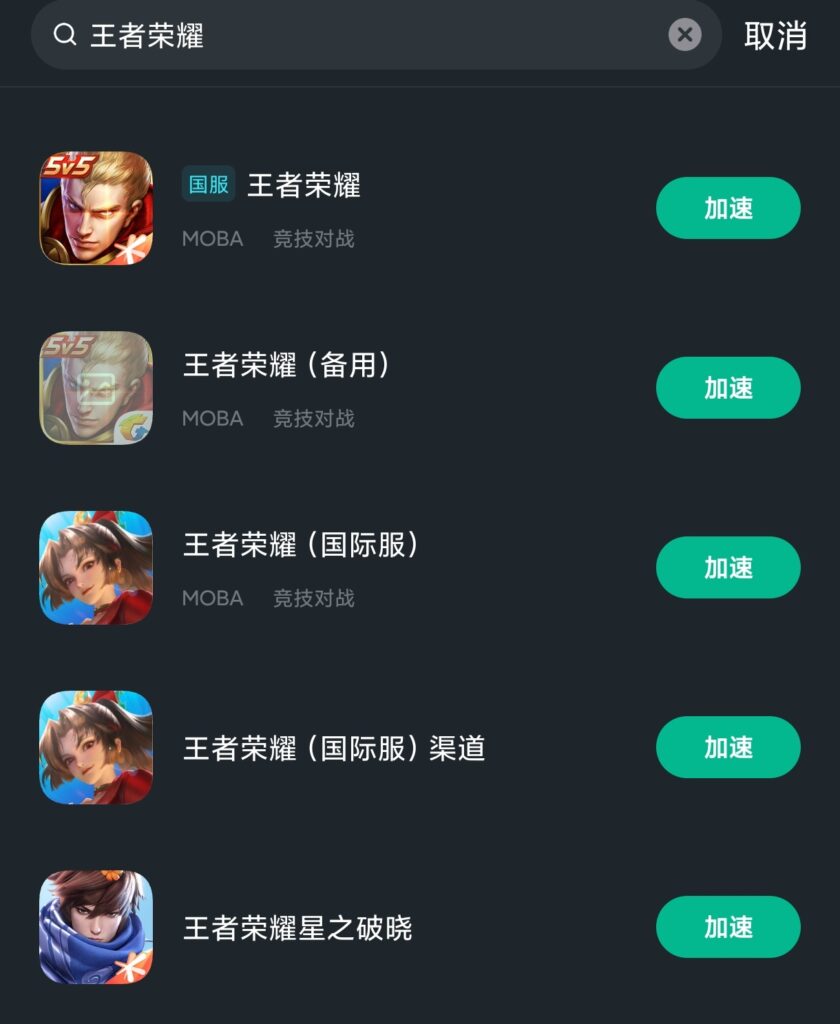Start 加速 for 王者荣耀（国际服）
The image size is (840, 1024).
728,568
